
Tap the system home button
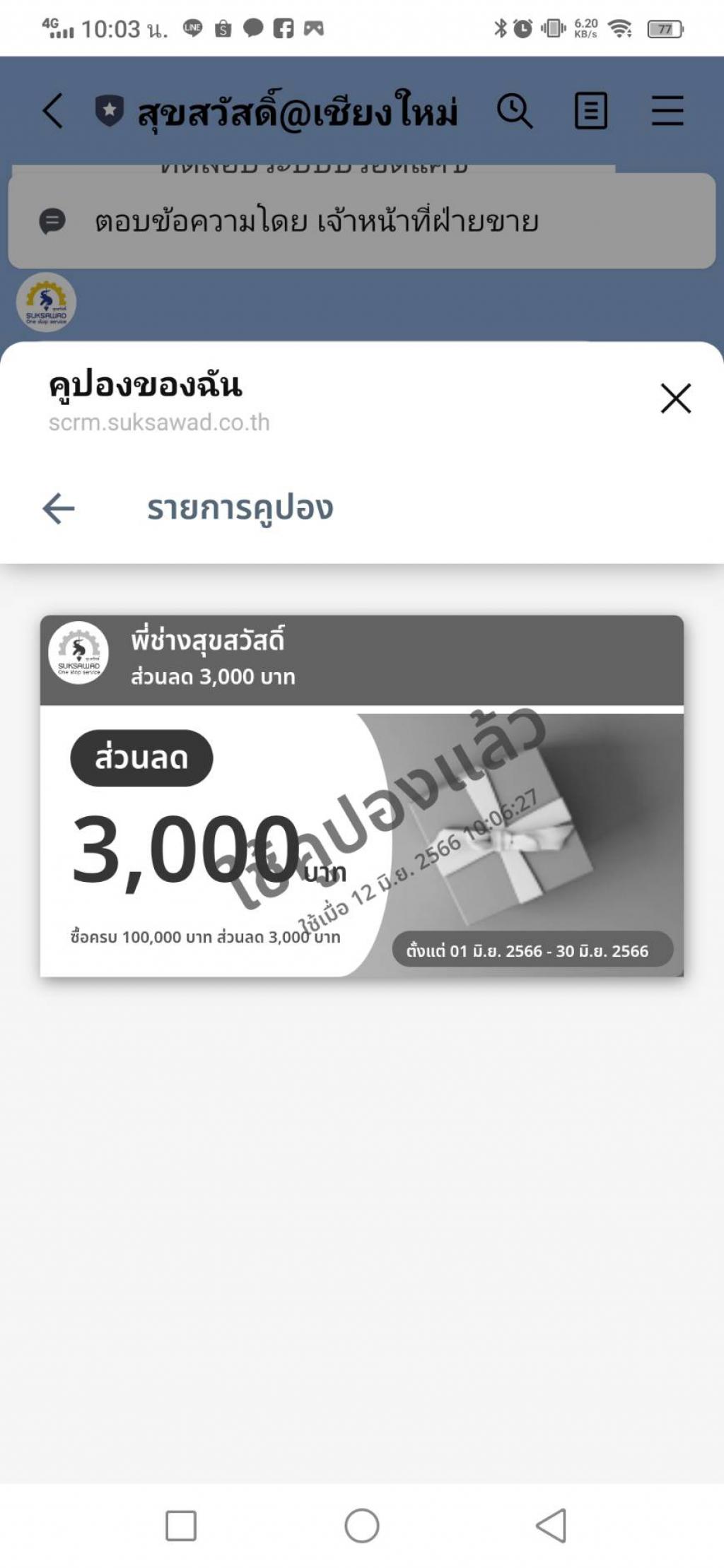click(x=362, y=1526)
